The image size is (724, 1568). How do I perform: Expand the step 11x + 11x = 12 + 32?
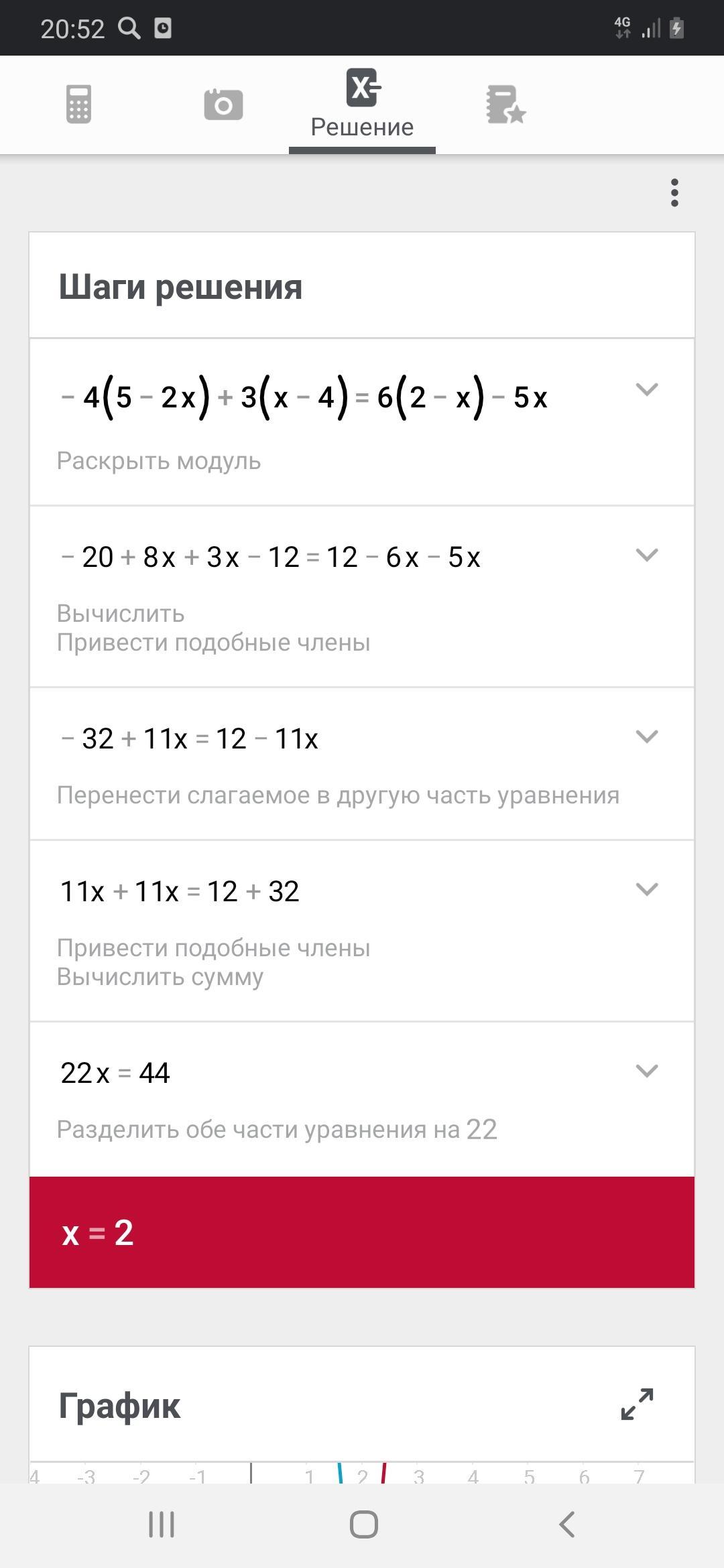[646, 889]
